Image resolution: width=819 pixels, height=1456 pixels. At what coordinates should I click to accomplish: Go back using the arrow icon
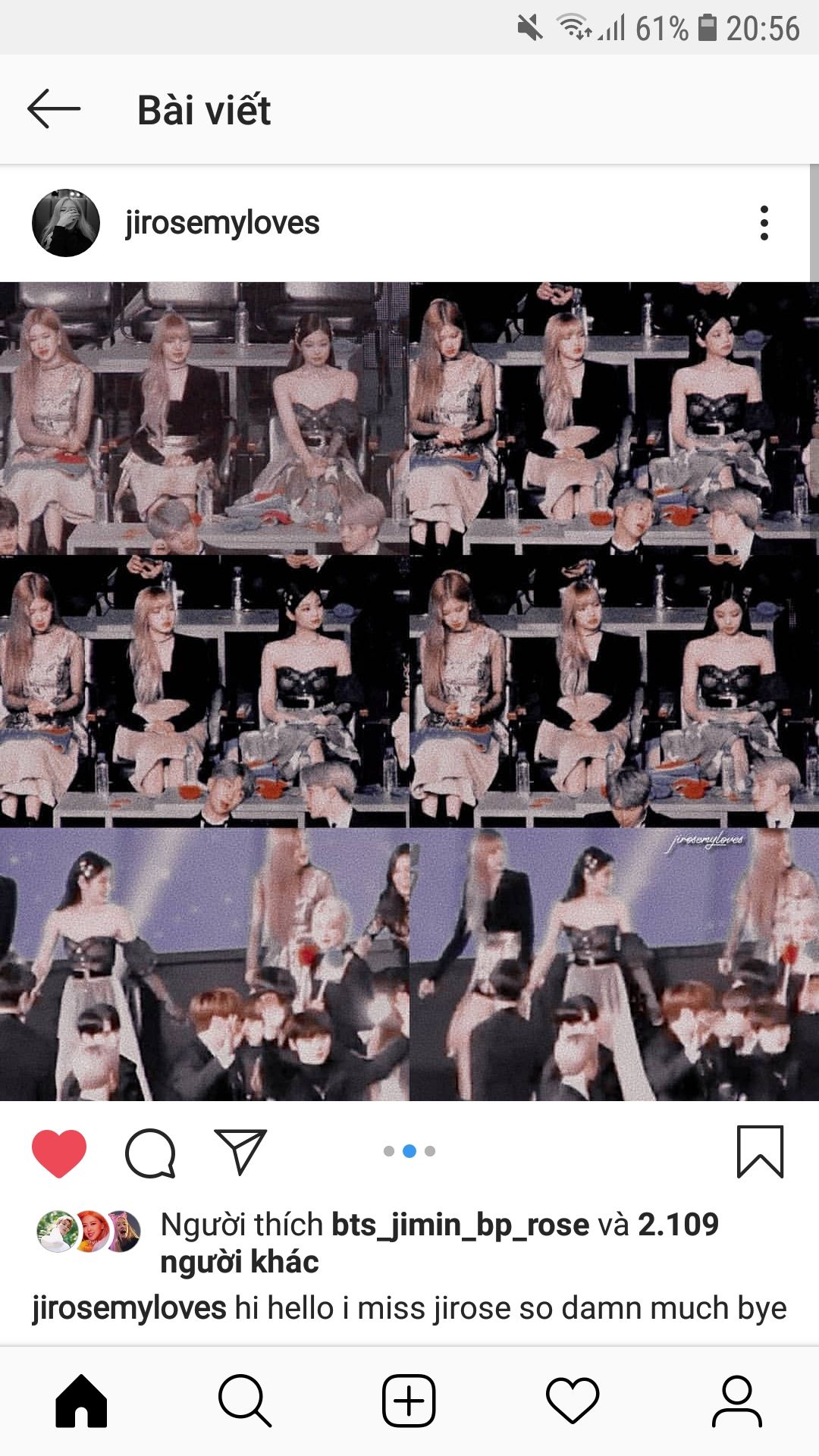pyautogui.click(x=54, y=109)
